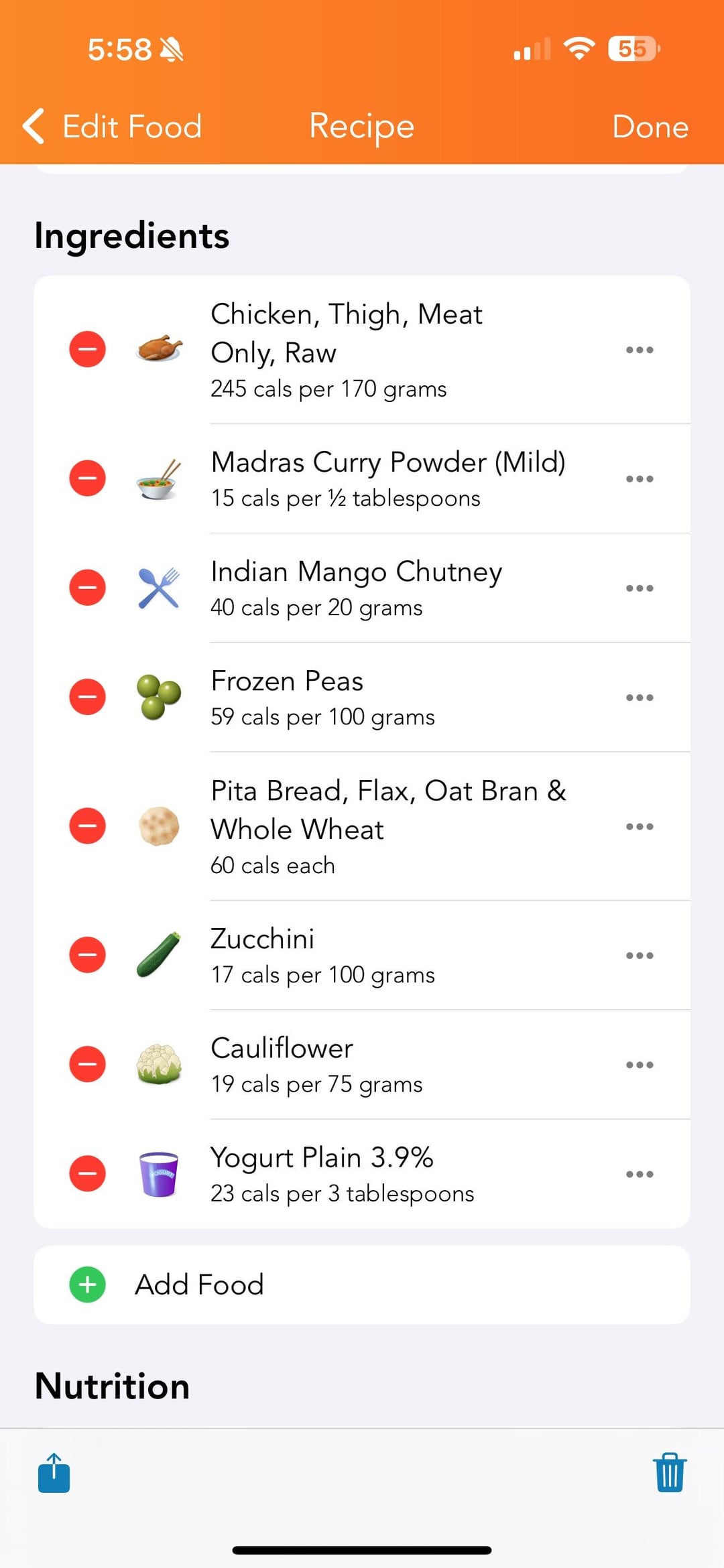This screenshot has width=724, height=1568.
Task: Remove Zucchini from the ingredients
Action: click(x=88, y=955)
